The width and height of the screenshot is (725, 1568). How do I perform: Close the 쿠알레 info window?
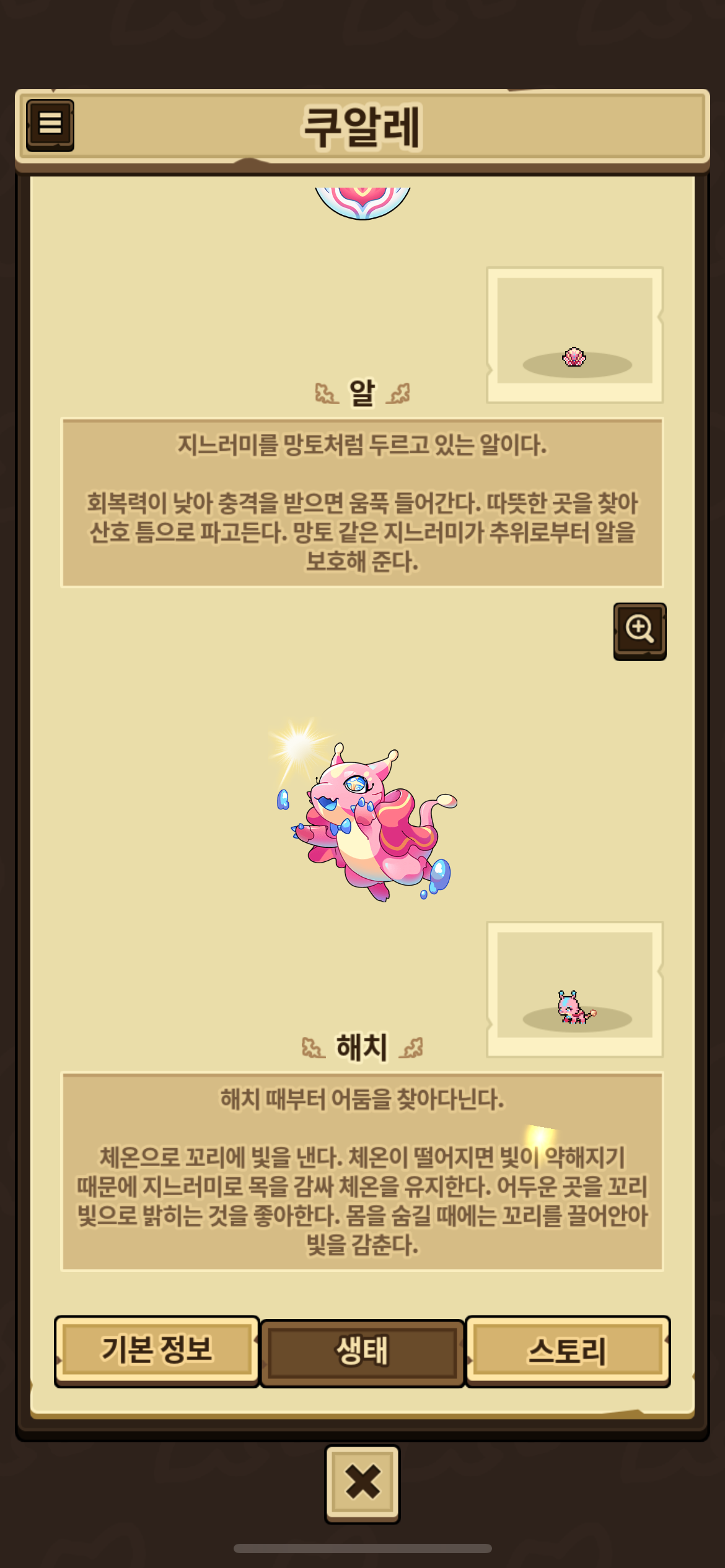[x=362, y=1484]
